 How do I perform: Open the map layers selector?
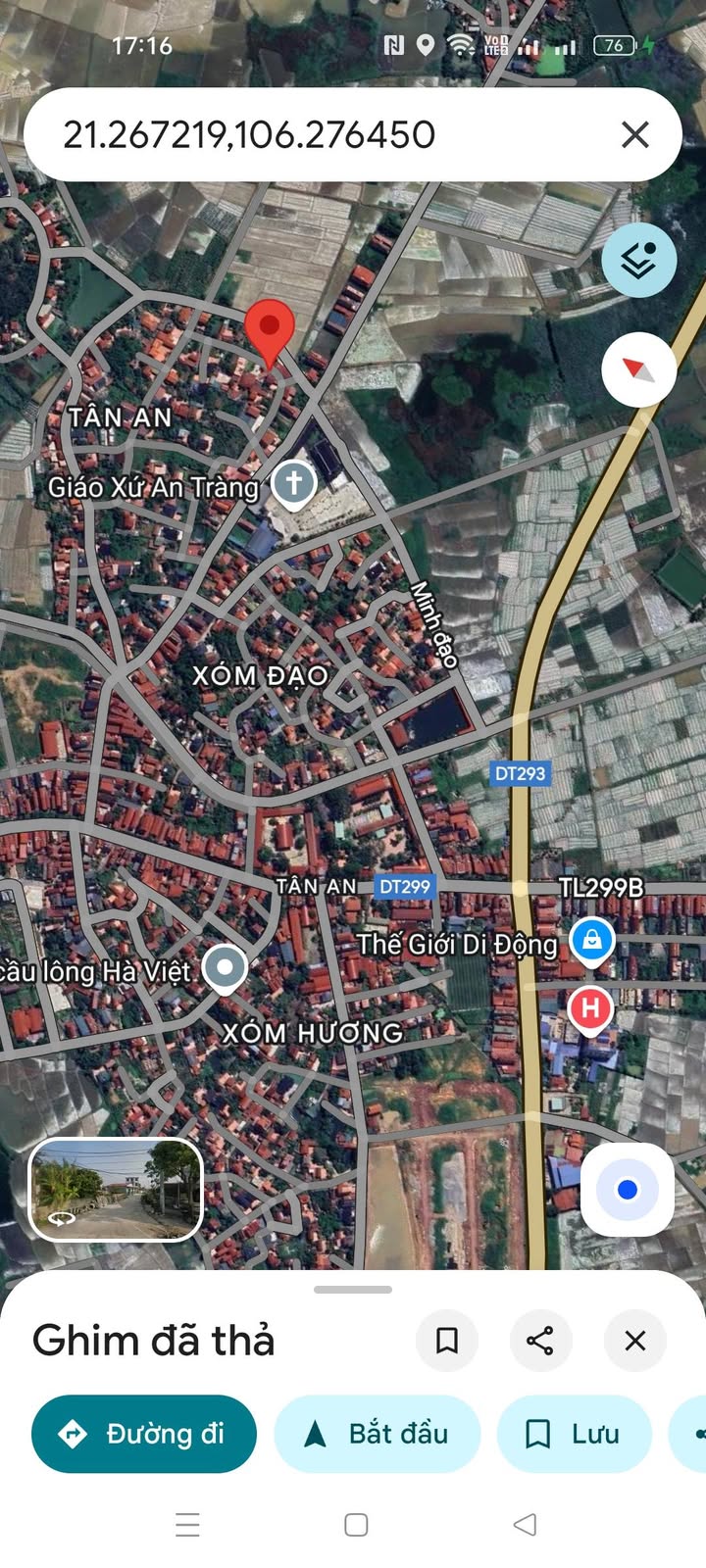click(x=638, y=260)
